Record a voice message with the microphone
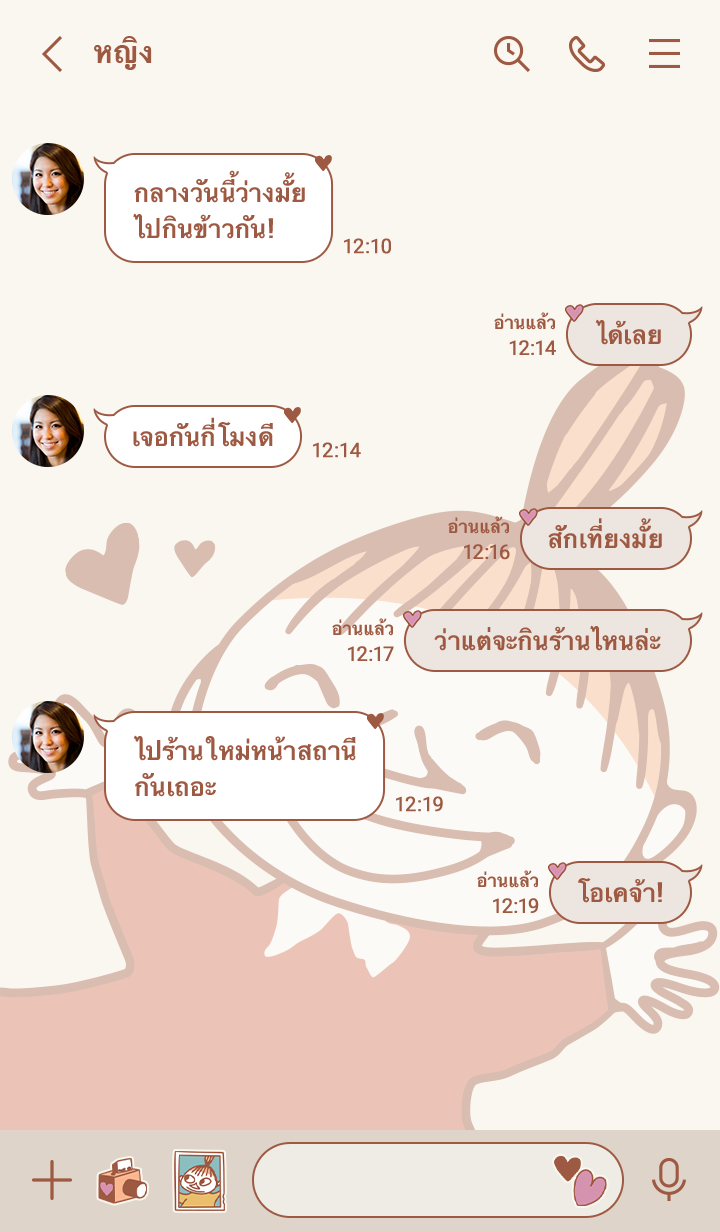The height and width of the screenshot is (1232, 720). pyautogui.click(x=668, y=1181)
